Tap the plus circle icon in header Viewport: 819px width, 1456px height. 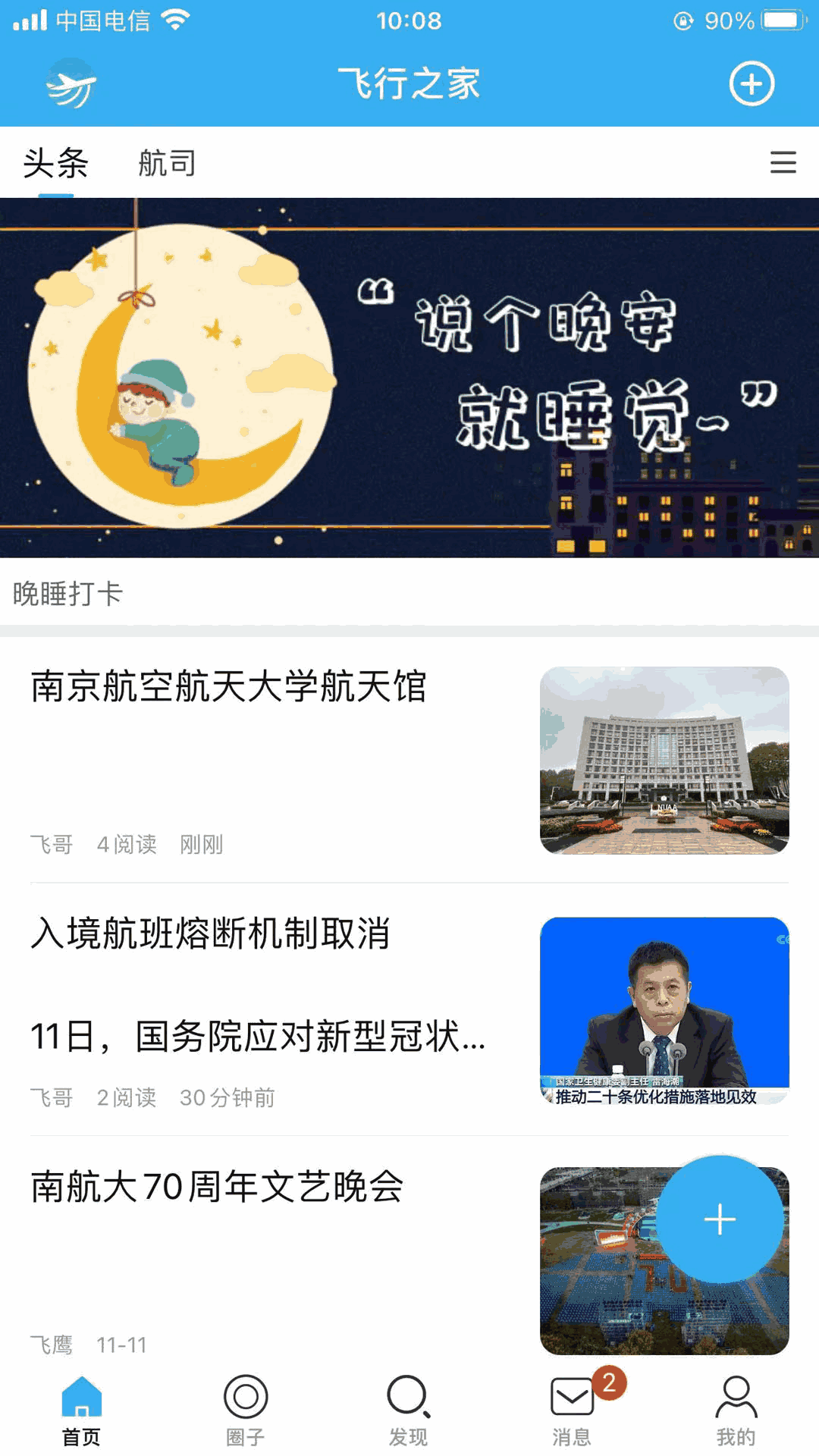point(751,83)
